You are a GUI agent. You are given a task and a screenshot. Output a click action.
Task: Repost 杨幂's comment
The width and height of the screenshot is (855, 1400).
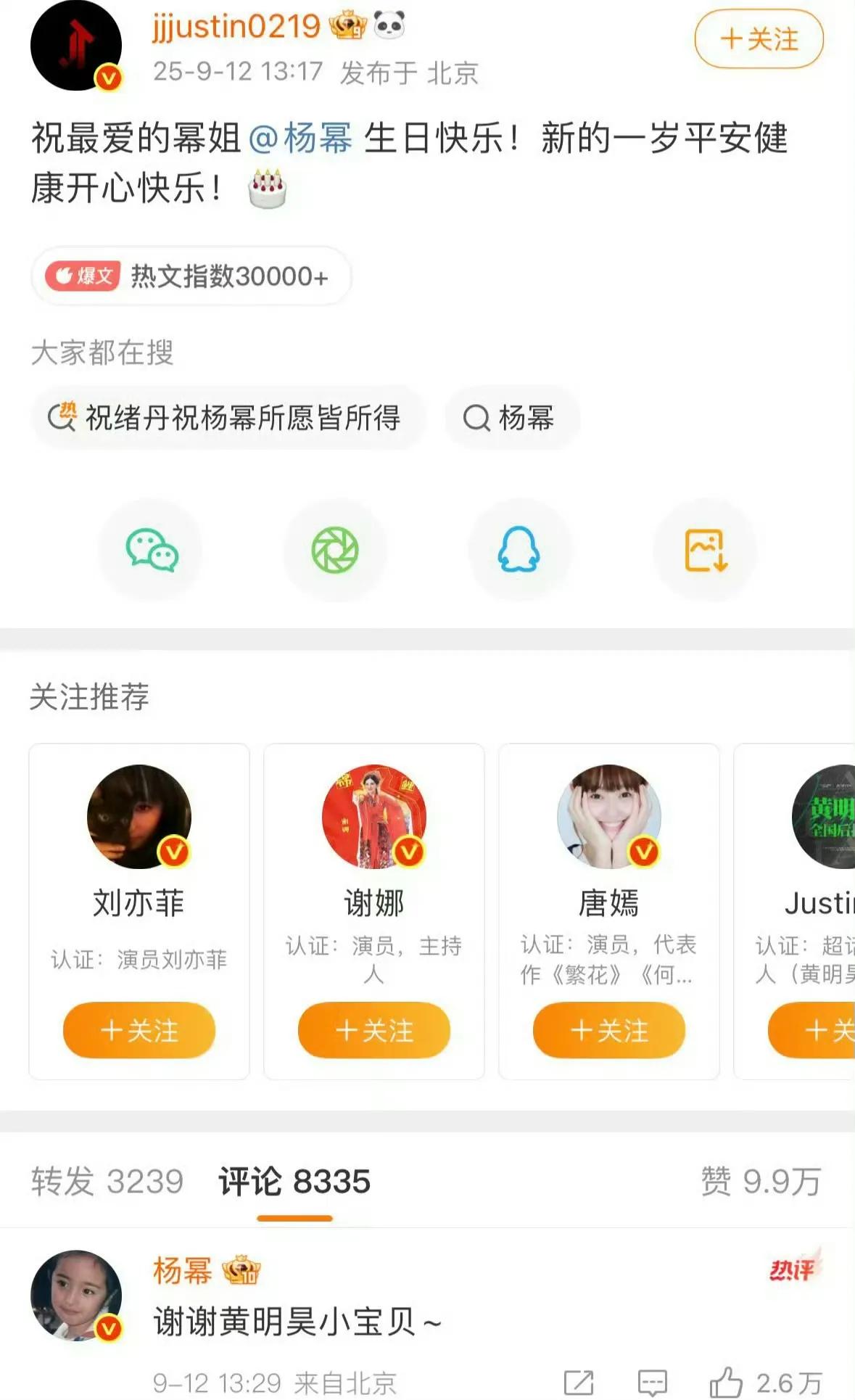pyautogui.click(x=579, y=1383)
